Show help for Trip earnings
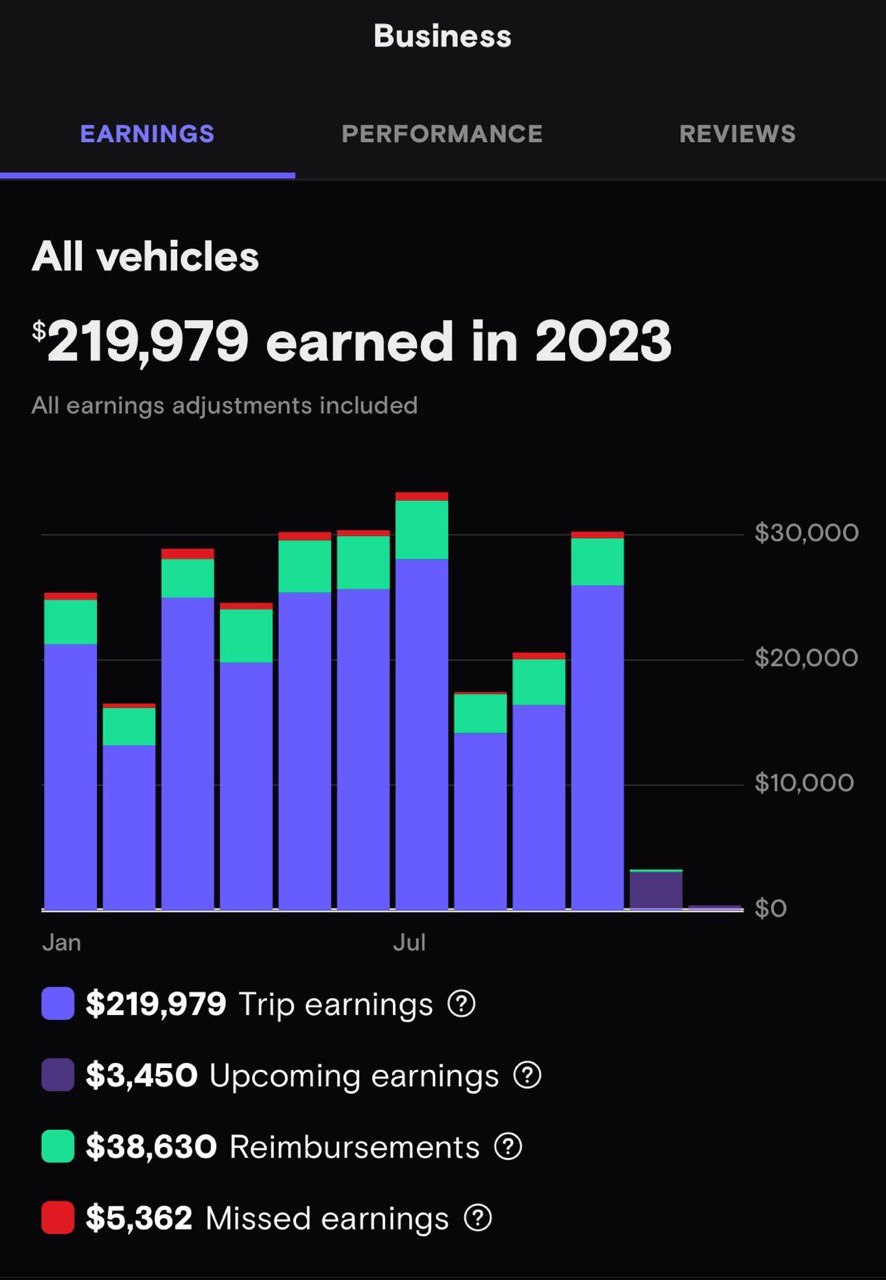The width and height of the screenshot is (886, 1280). point(461,1004)
